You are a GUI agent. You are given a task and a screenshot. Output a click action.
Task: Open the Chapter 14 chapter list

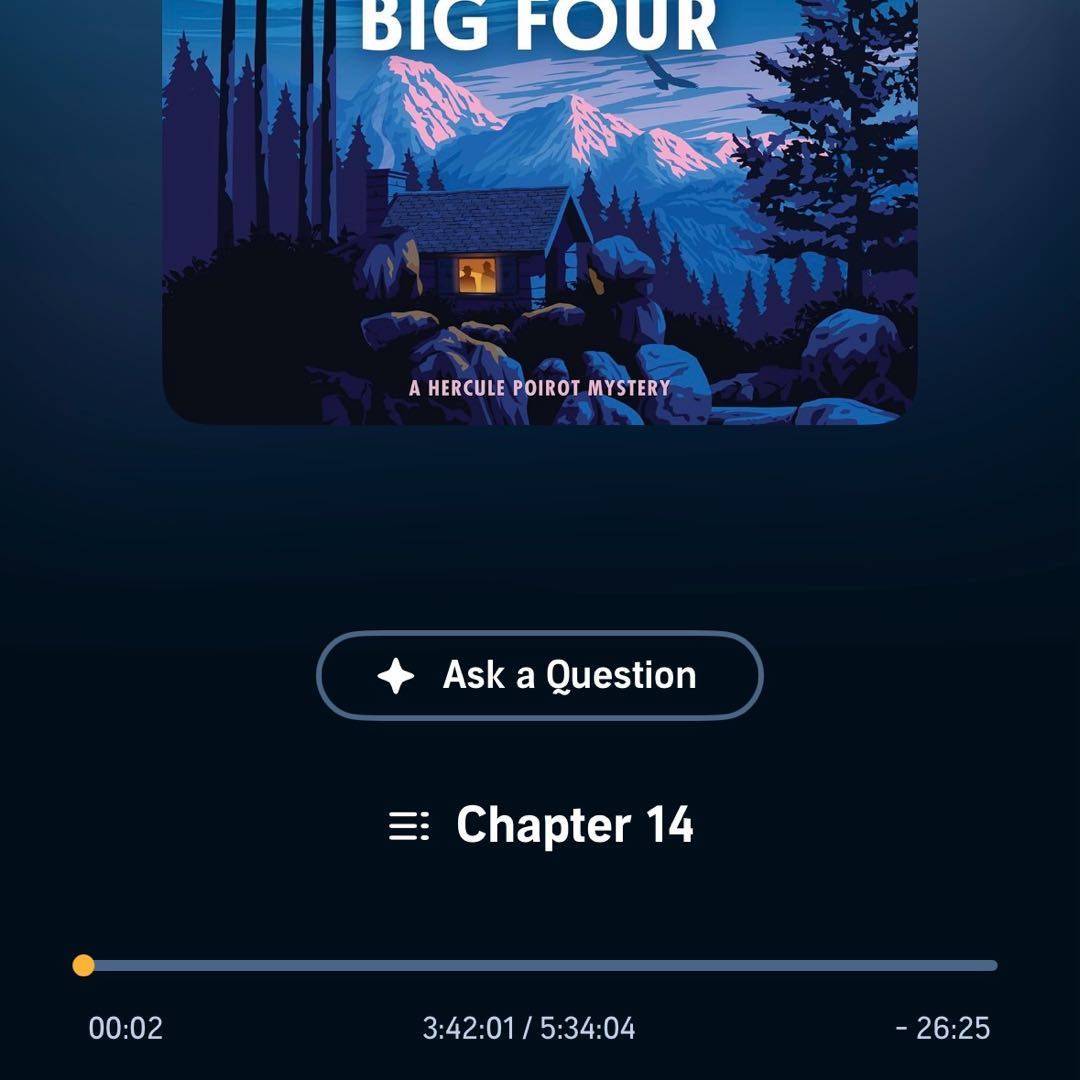(x=541, y=826)
